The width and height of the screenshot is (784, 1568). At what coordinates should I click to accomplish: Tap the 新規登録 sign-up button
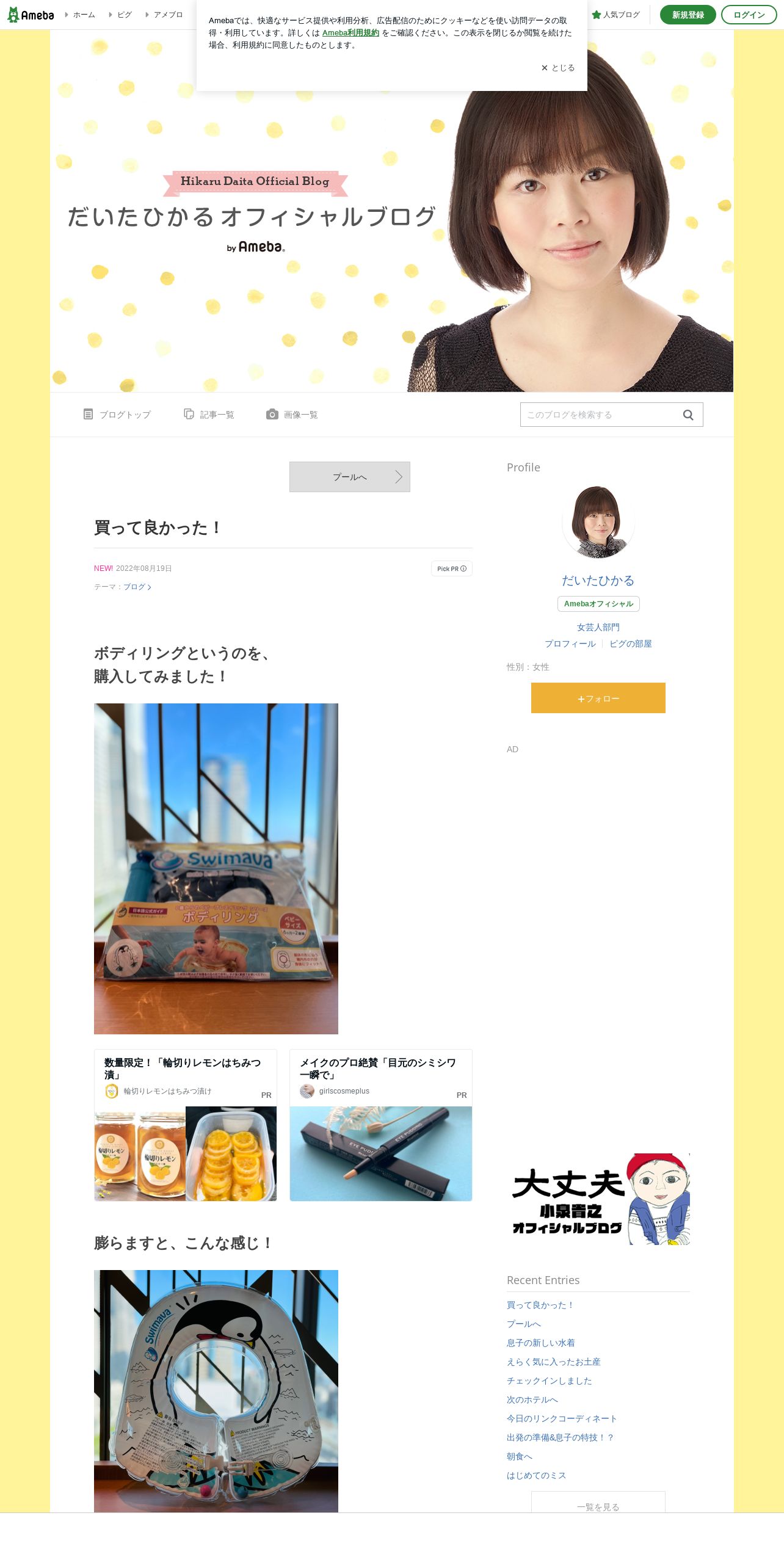[688, 15]
